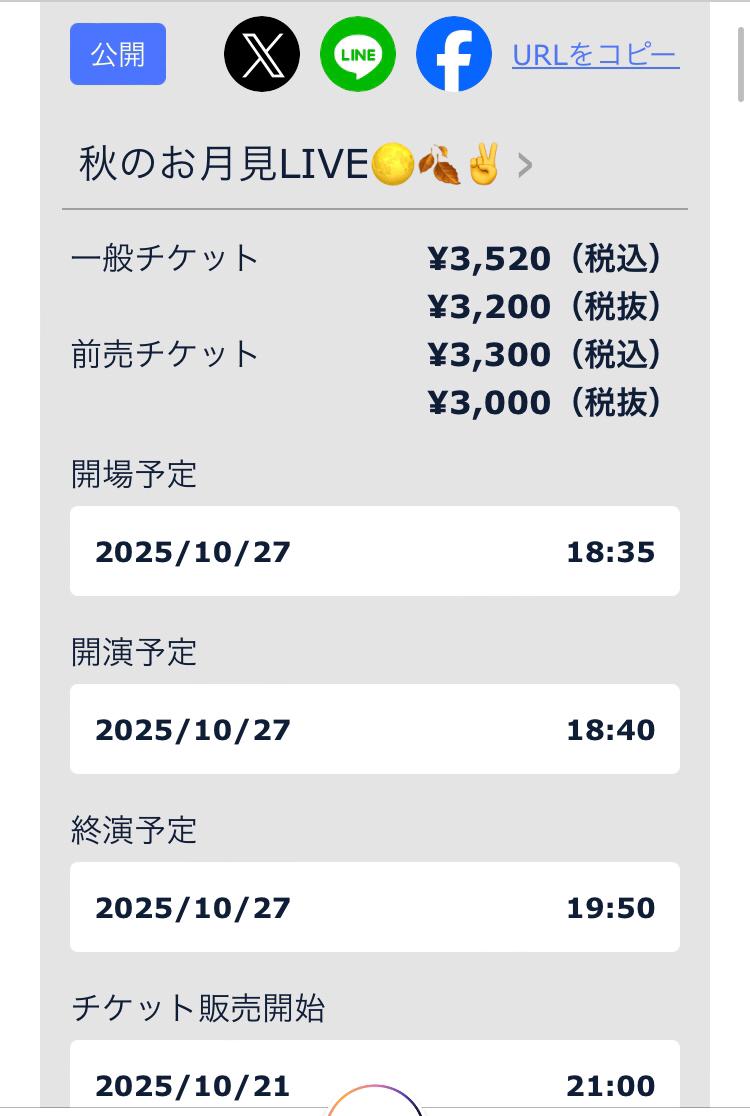Share the event via LINE

click(x=358, y=54)
